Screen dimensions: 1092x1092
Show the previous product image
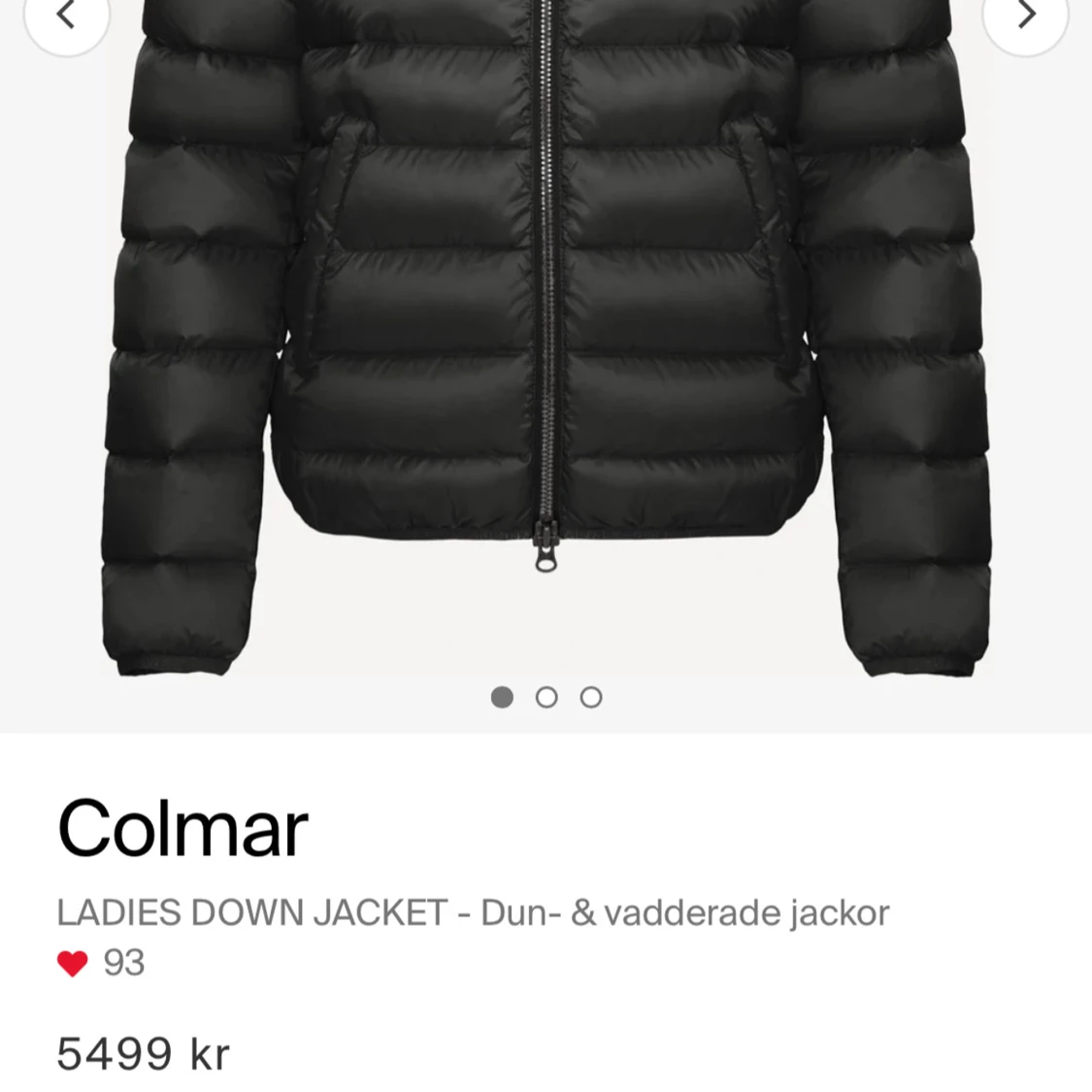[65, 17]
